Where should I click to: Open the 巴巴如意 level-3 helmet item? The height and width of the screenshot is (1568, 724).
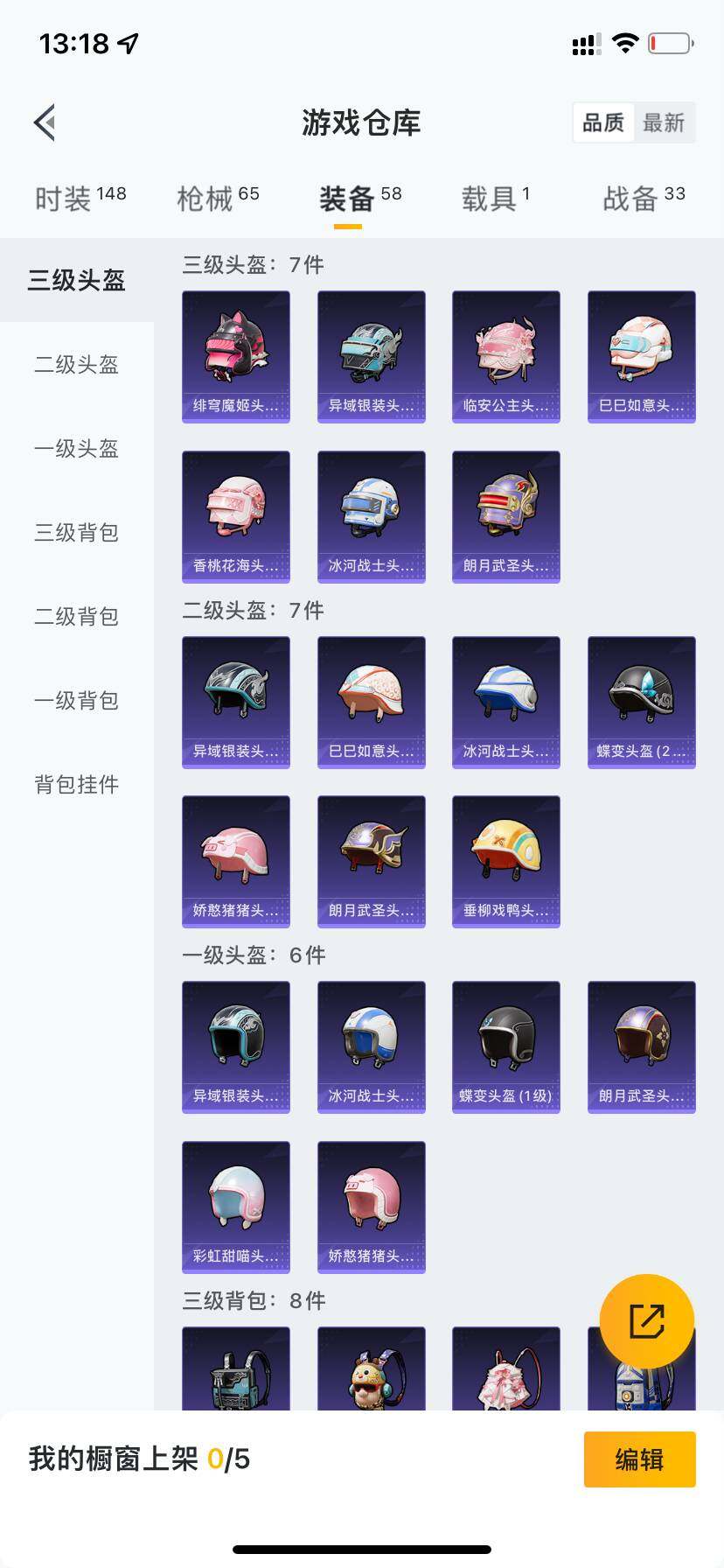pyautogui.click(x=641, y=355)
